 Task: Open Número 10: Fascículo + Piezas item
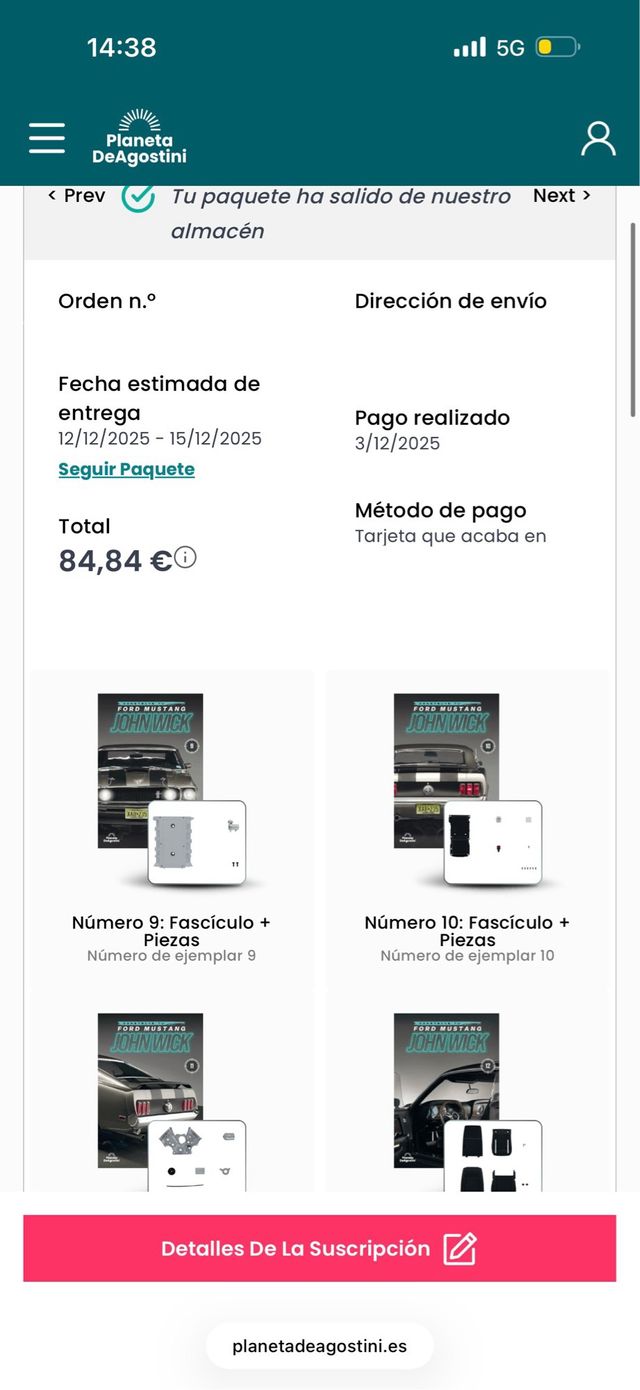(467, 930)
